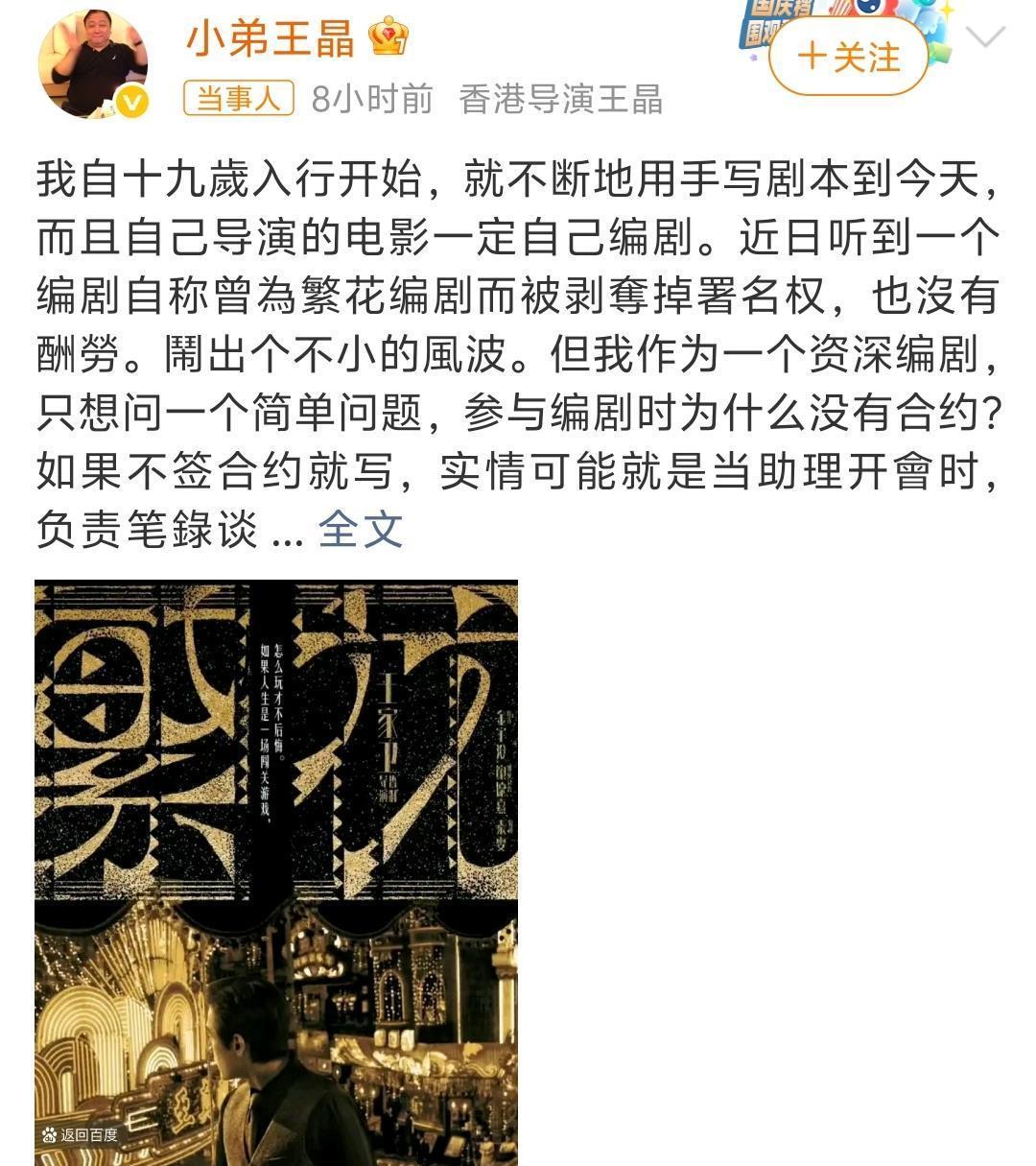
Task: Open 小弟王晶's profile avatar
Action: coord(93,64)
